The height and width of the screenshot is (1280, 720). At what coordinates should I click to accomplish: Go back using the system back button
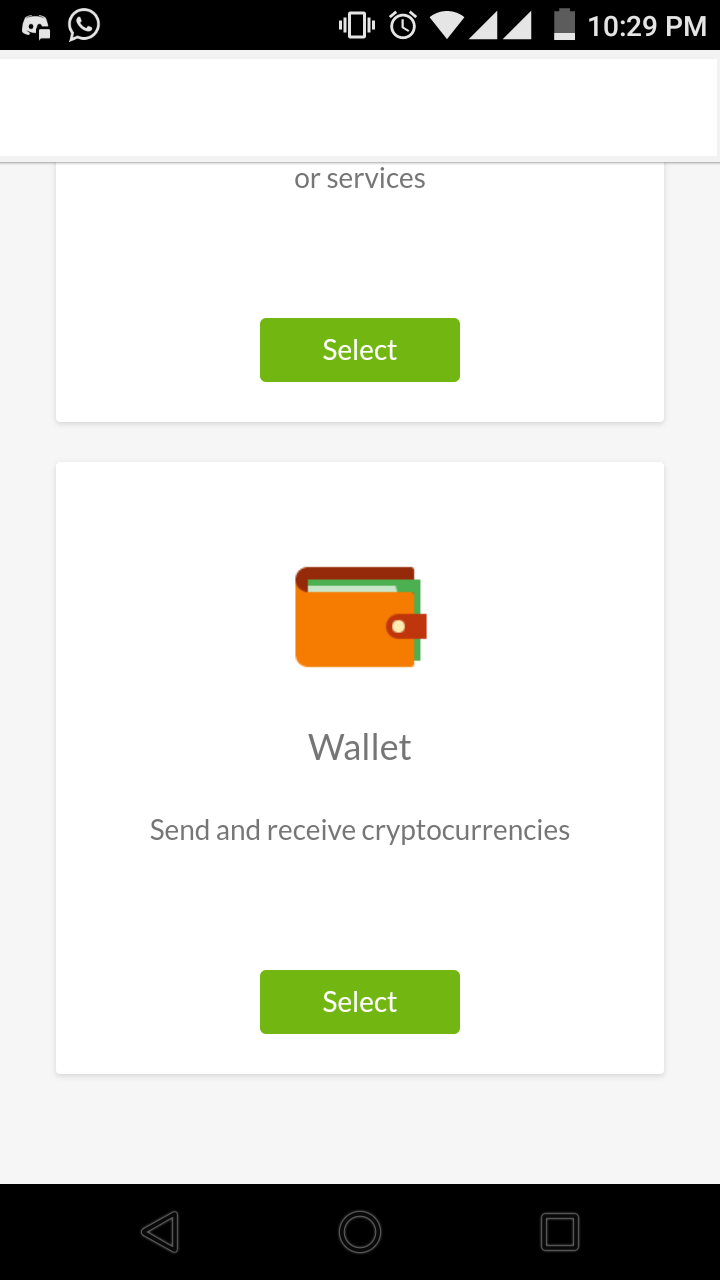point(160,1232)
